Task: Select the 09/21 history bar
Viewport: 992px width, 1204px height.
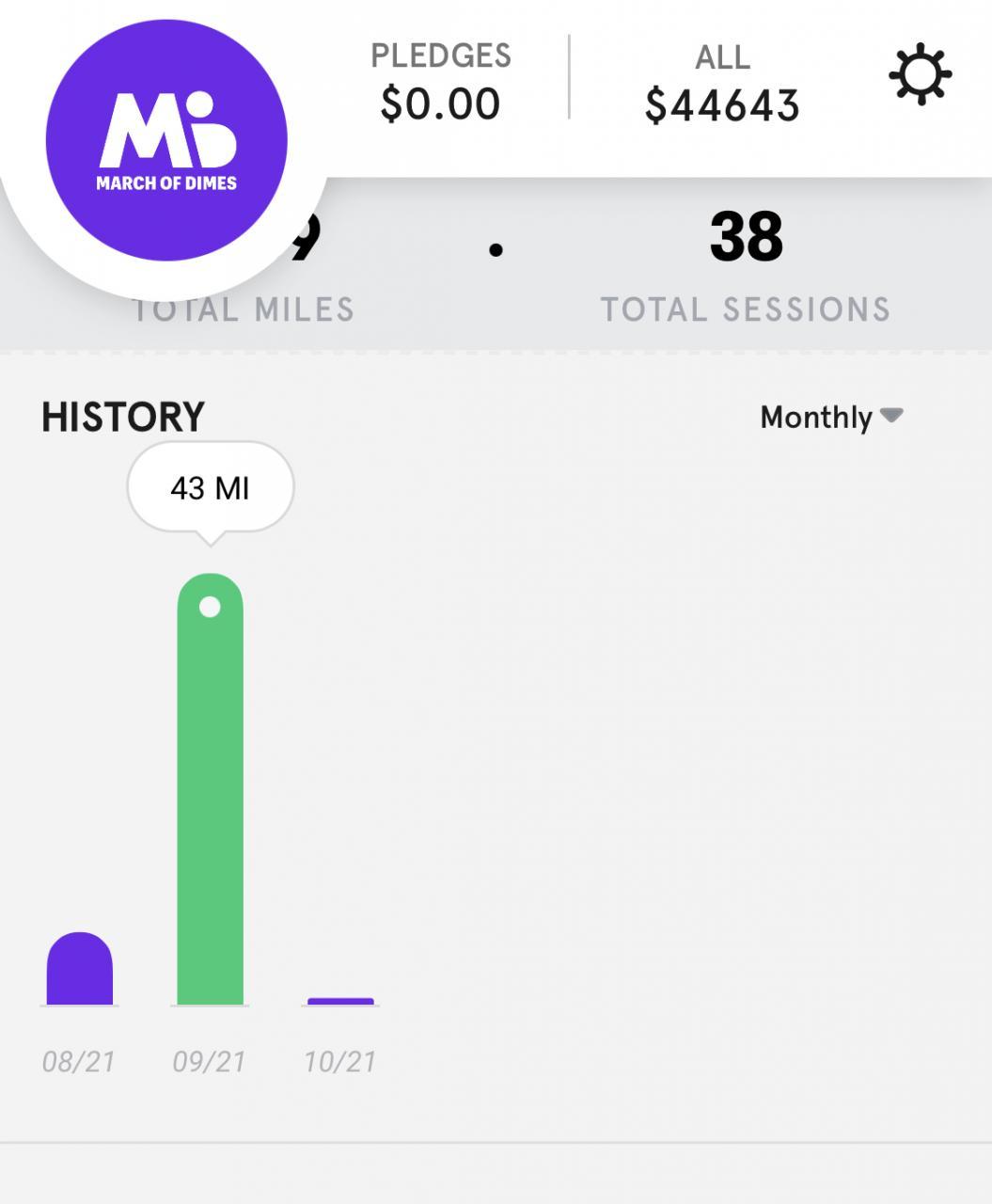Action: point(210,790)
